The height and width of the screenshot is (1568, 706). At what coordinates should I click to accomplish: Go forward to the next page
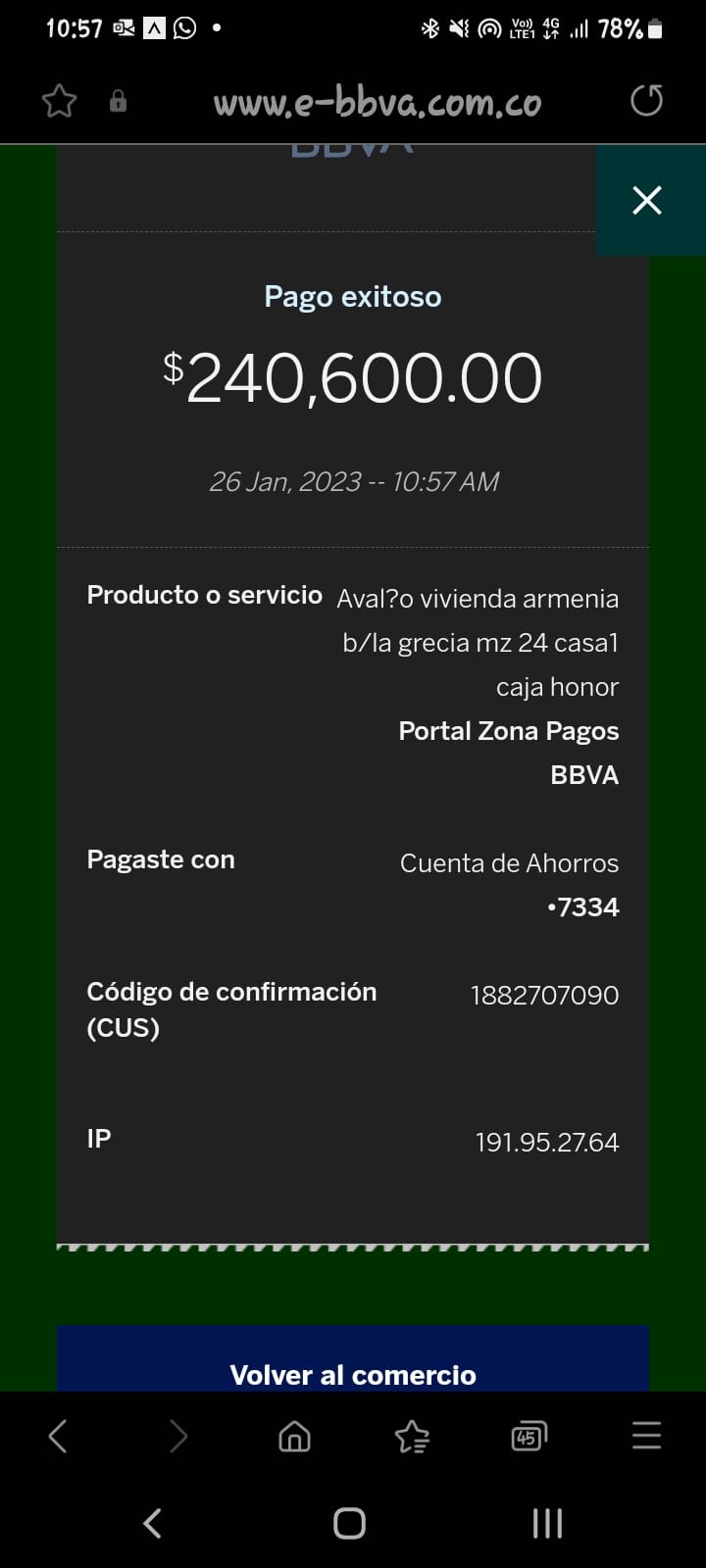177,1437
